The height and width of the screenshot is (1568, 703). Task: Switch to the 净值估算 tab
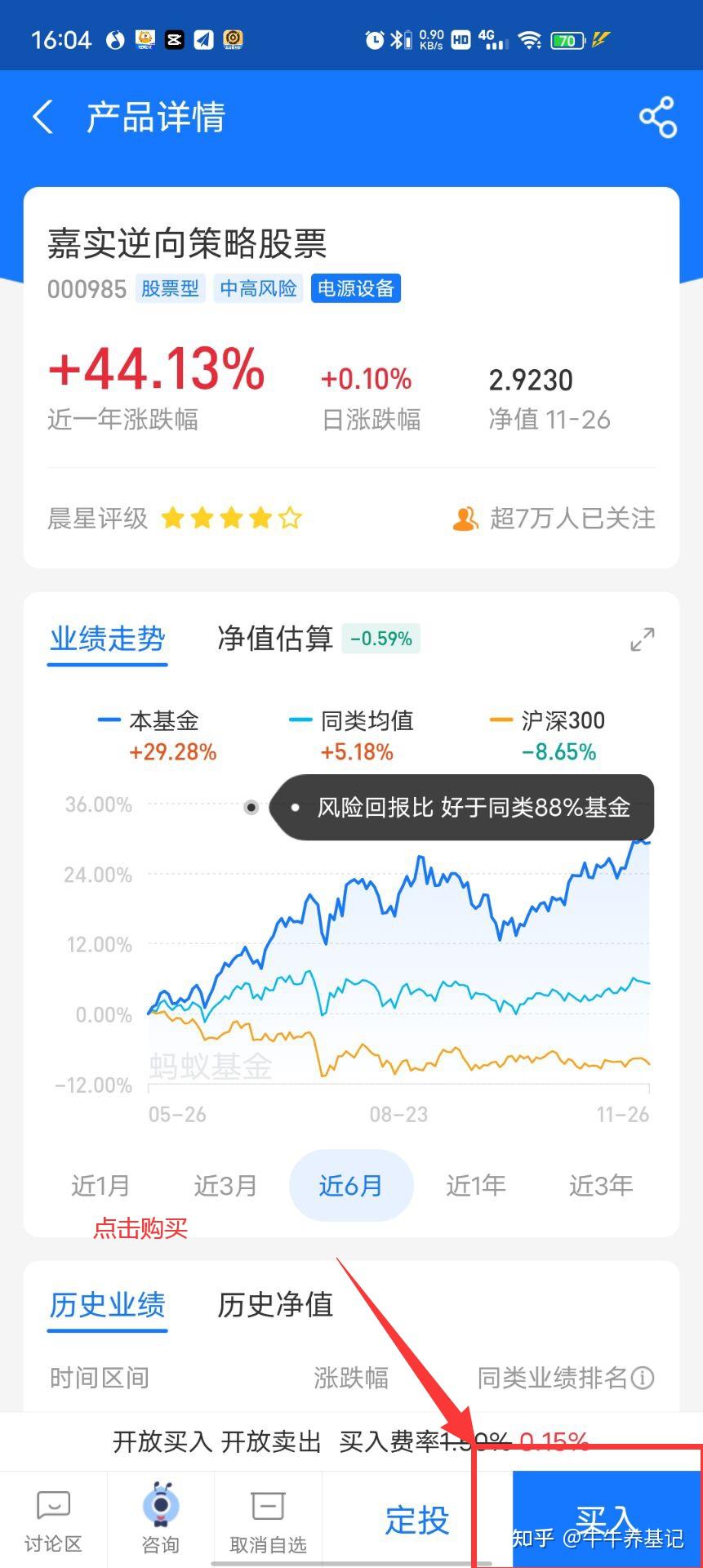pos(274,639)
